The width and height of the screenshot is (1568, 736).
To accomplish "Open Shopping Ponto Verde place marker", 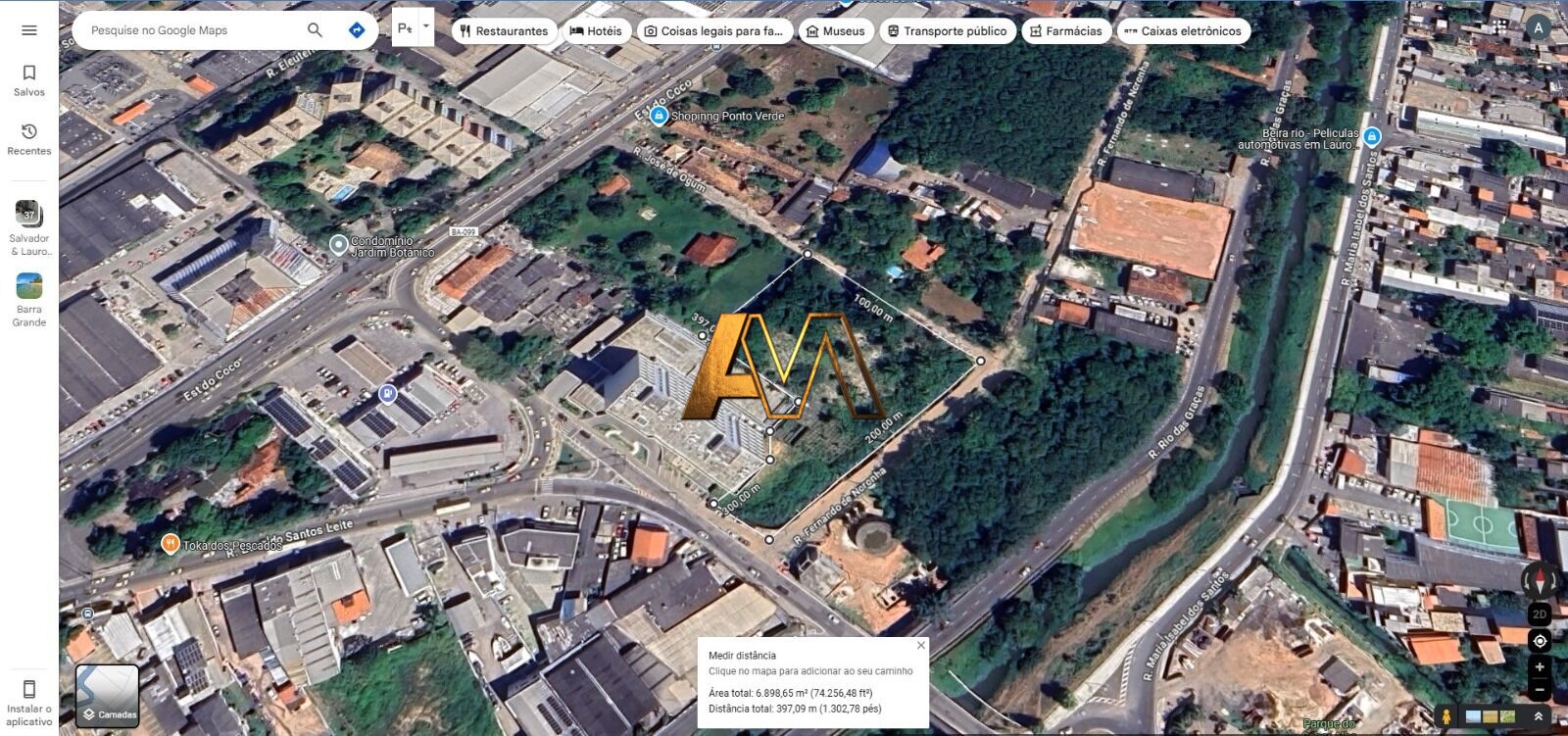I will coord(659,116).
